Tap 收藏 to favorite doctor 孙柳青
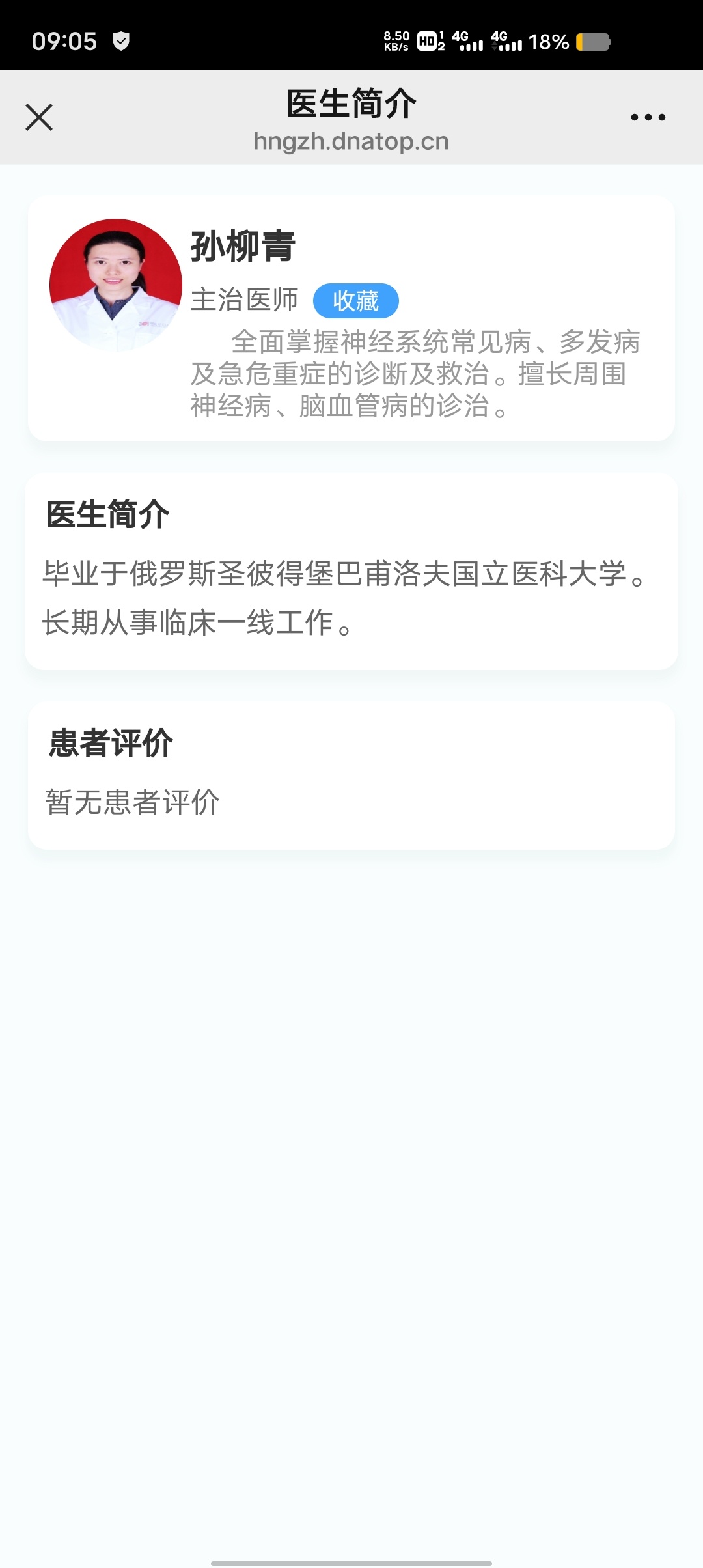The height and width of the screenshot is (1568, 703). pyautogui.click(x=355, y=301)
